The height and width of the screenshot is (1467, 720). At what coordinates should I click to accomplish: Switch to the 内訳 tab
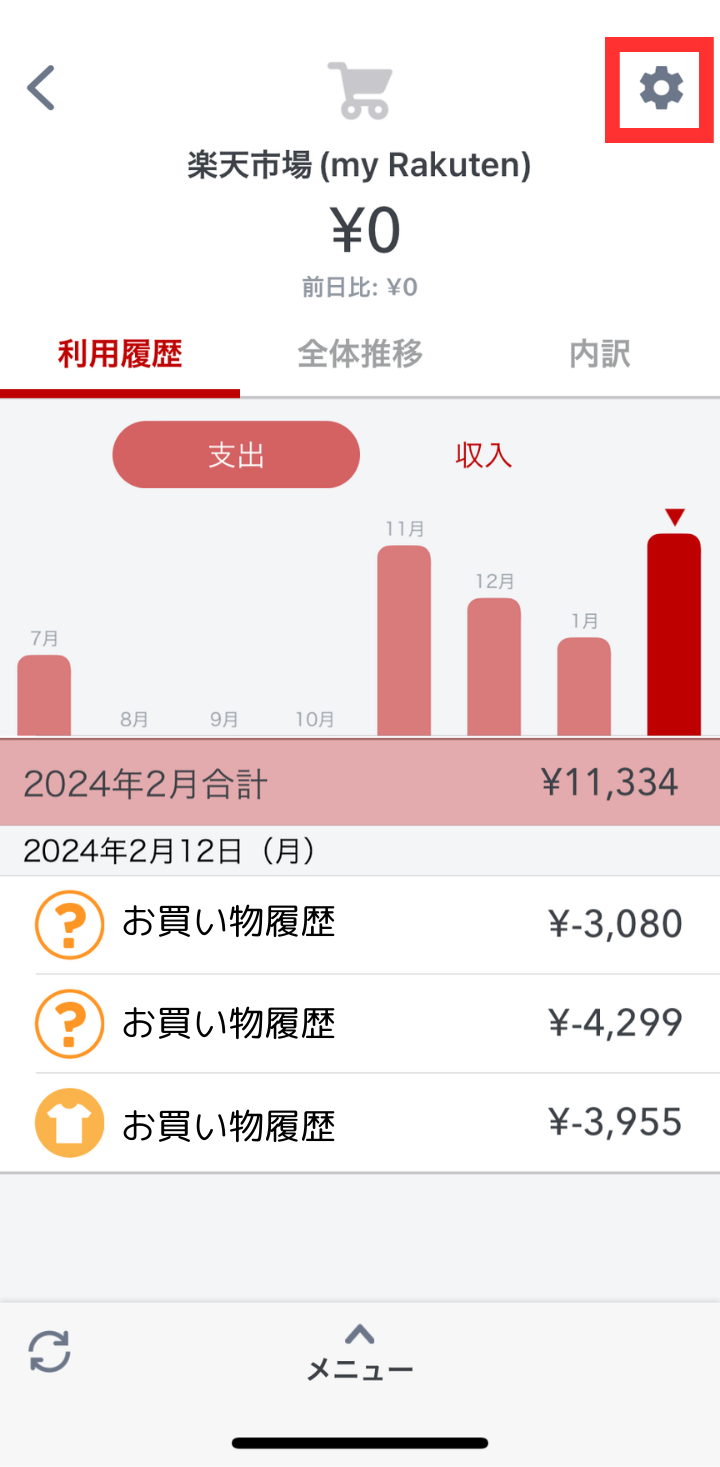point(600,354)
